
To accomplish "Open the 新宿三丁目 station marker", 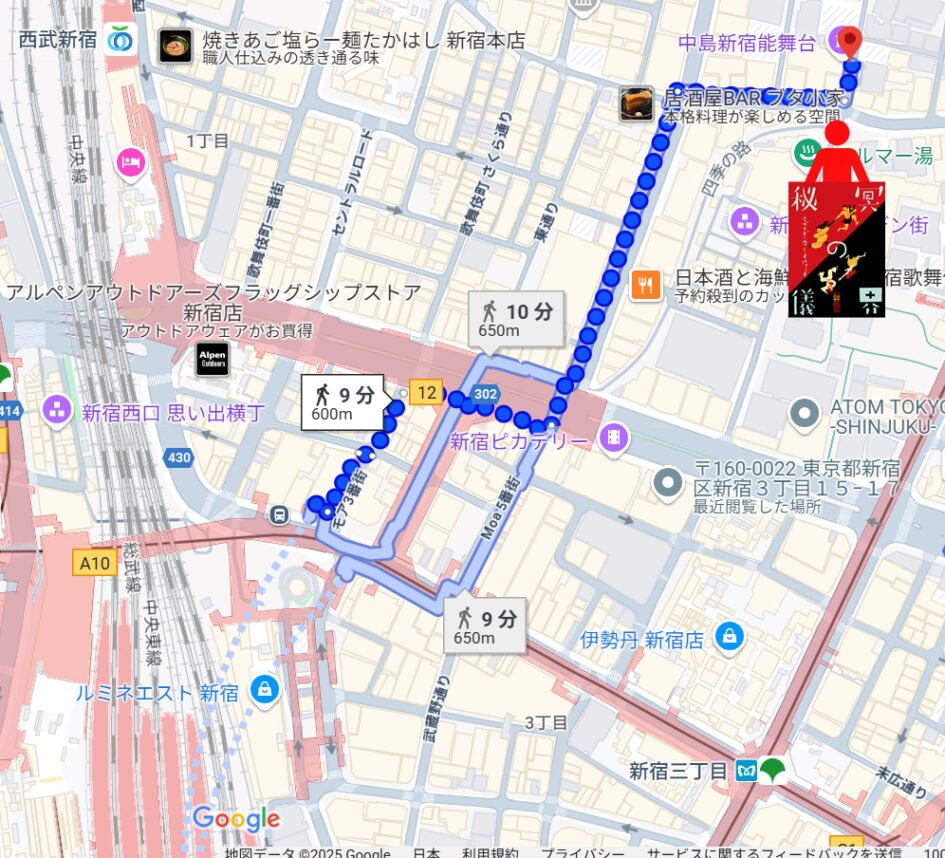I will [748, 770].
